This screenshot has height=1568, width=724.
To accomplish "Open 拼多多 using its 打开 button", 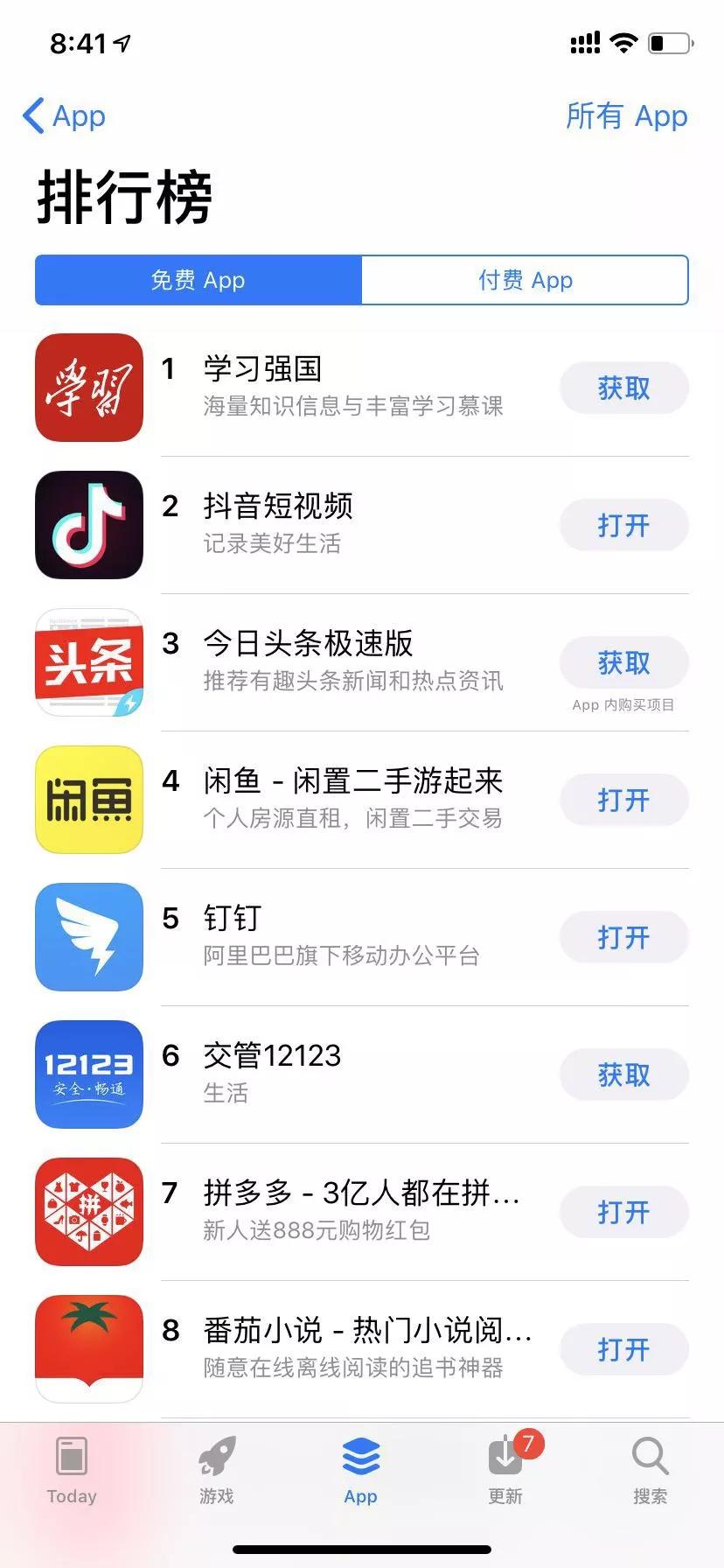I will point(623,1212).
